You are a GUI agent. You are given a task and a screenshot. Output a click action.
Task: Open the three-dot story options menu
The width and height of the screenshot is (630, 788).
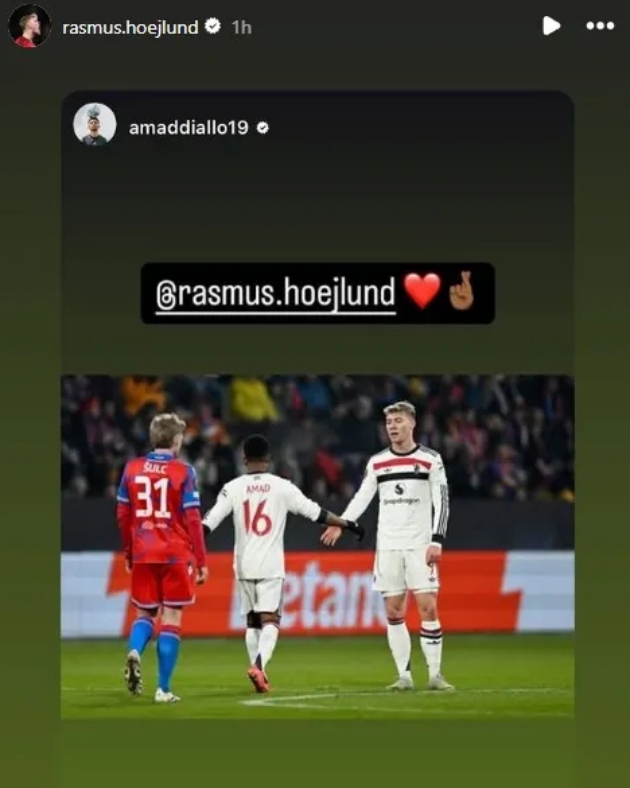pyautogui.click(x=600, y=26)
